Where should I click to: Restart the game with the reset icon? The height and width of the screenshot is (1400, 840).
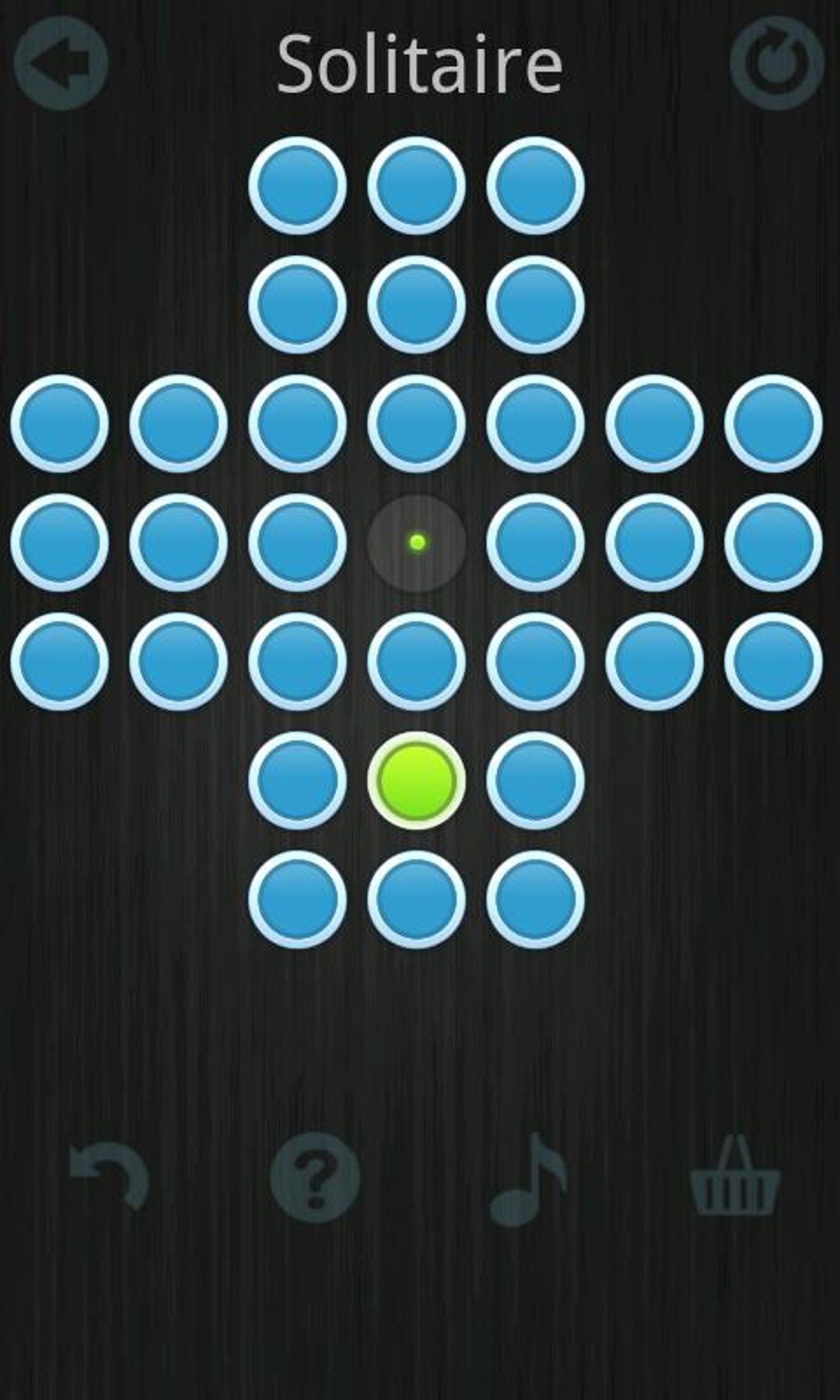click(777, 63)
